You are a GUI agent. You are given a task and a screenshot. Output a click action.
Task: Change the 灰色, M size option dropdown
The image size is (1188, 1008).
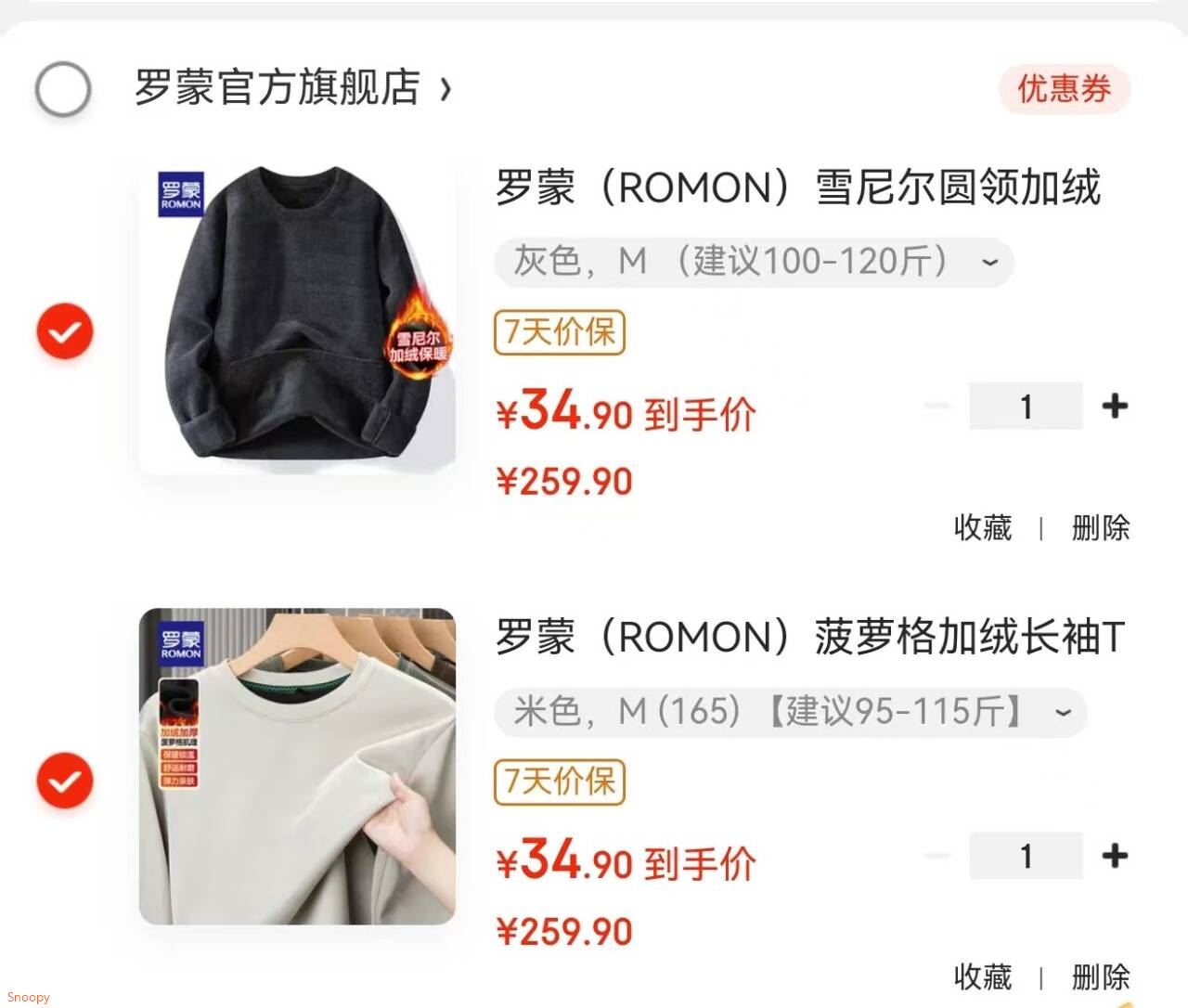tap(754, 262)
